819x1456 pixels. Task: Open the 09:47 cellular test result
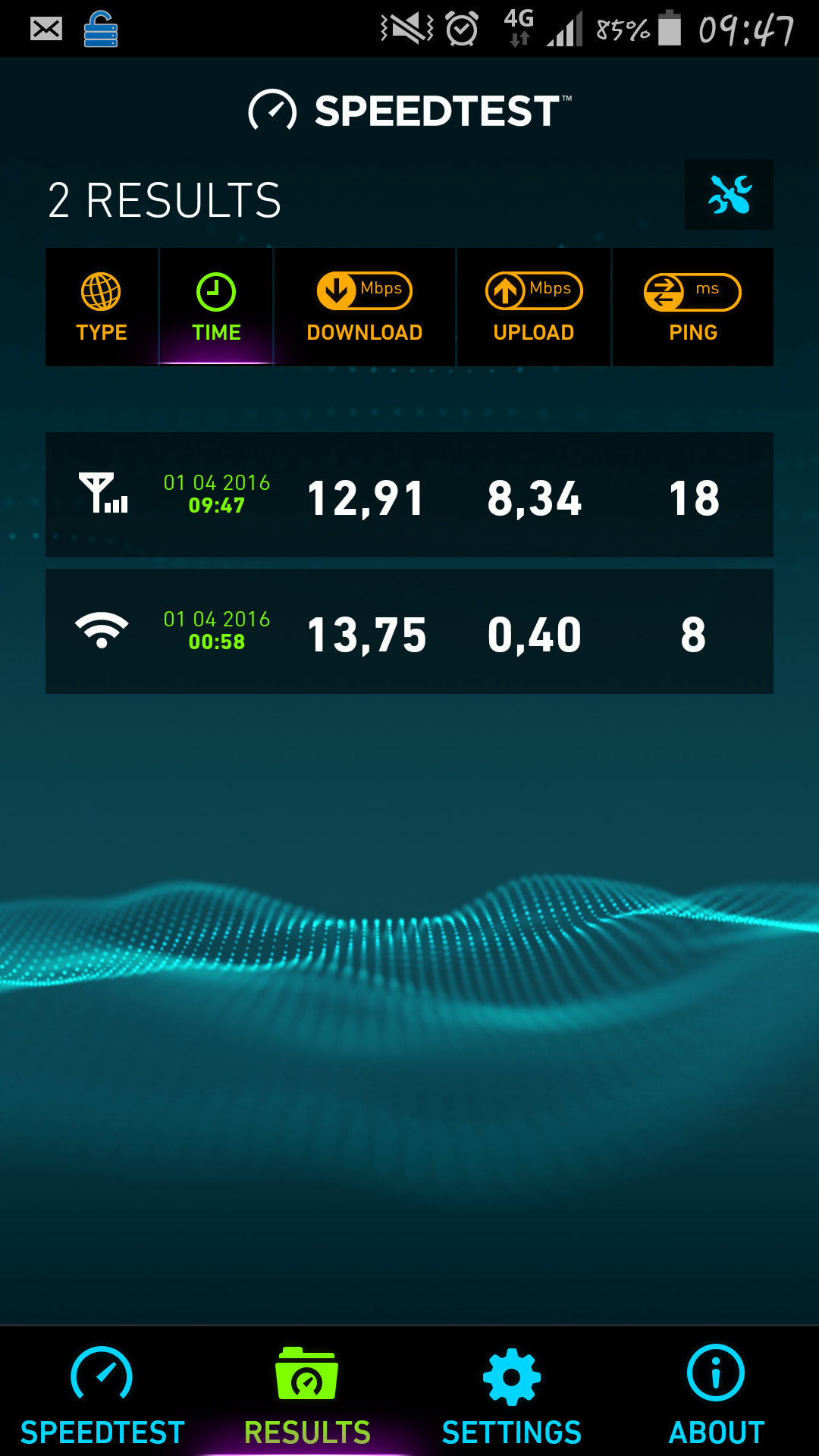409,495
